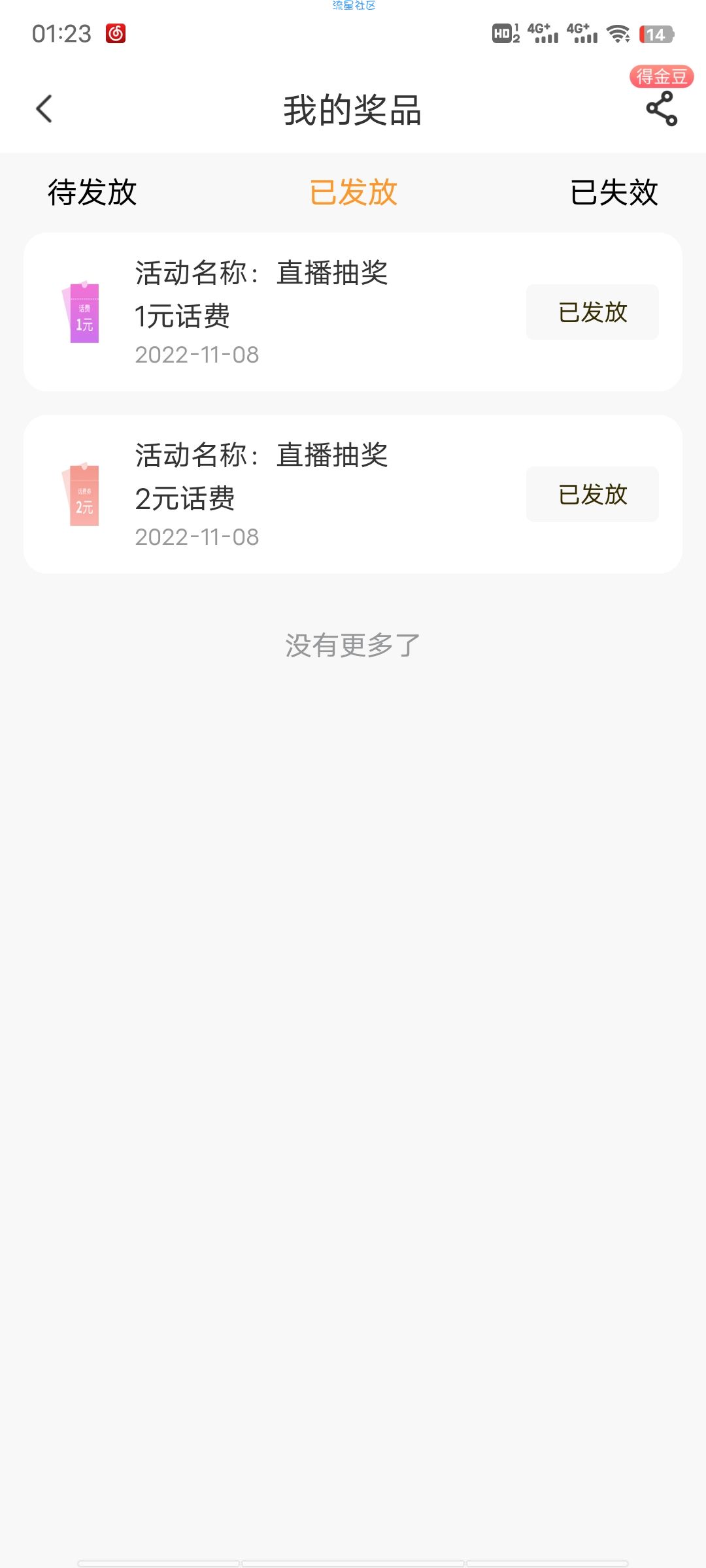Tap 已发放 button on 1元话费 prize
The height and width of the screenshot is (1568, 706).
[x=592, y=312]
